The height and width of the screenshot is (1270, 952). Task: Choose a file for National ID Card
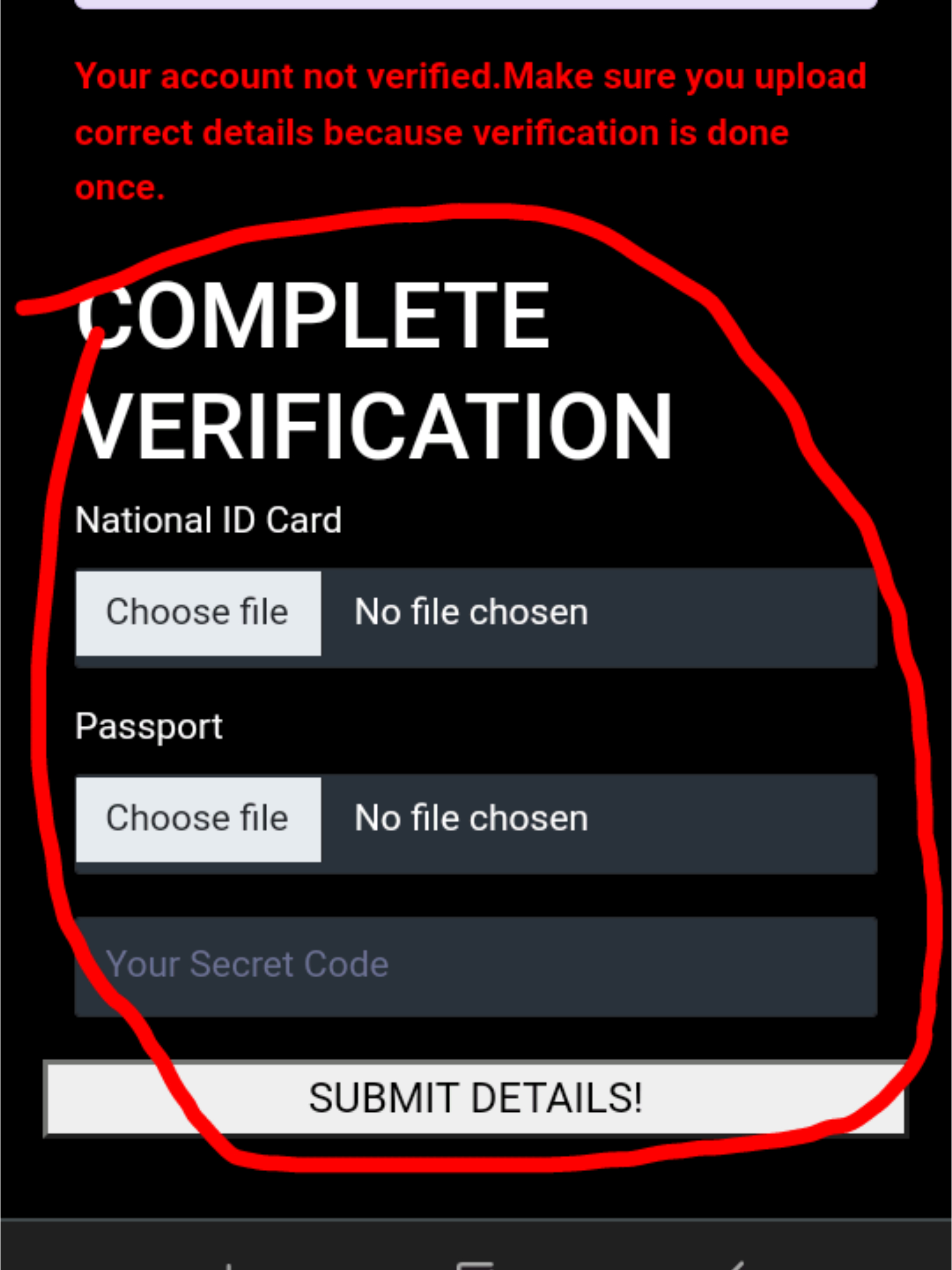coord(198,613)
